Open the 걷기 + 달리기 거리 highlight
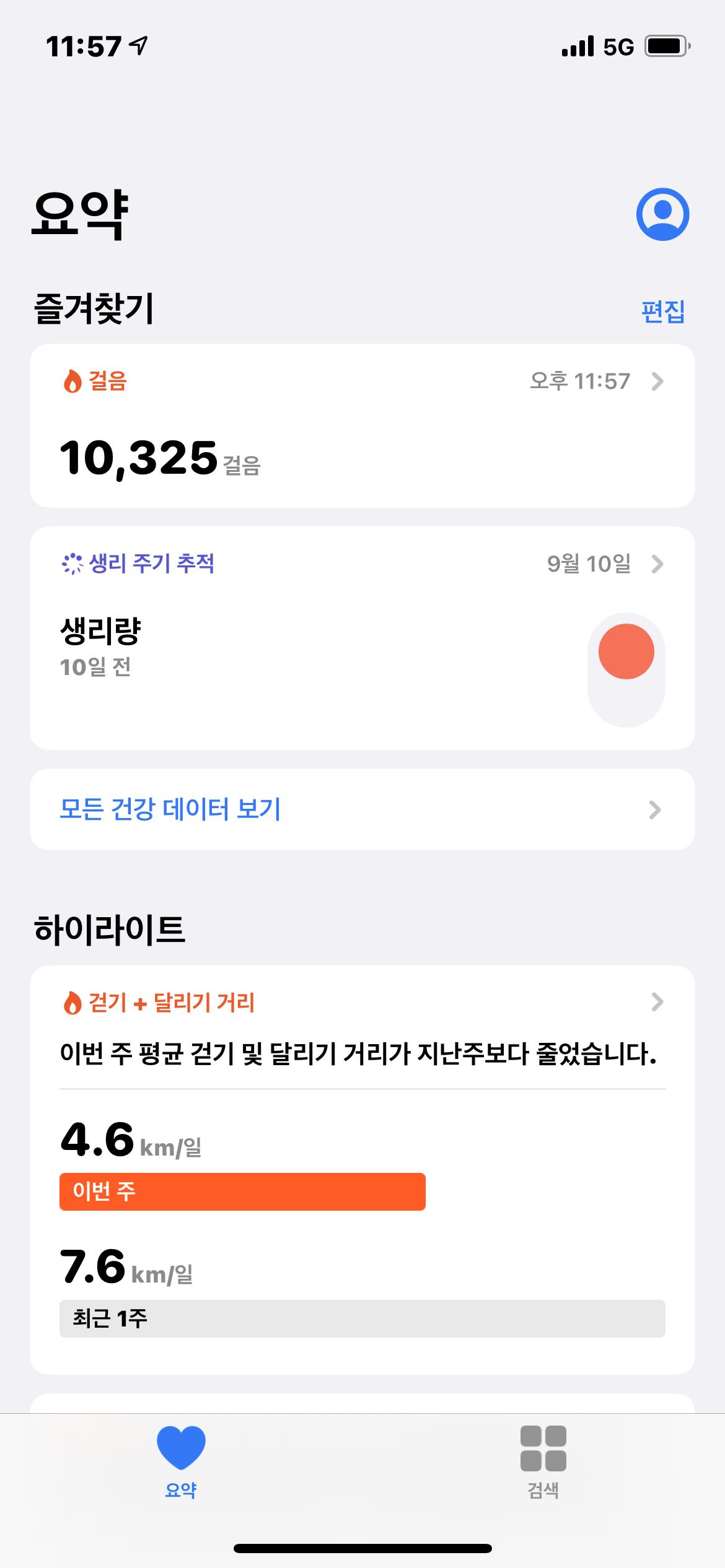Screen dimensions: 725x1568 coord(362,1003)
